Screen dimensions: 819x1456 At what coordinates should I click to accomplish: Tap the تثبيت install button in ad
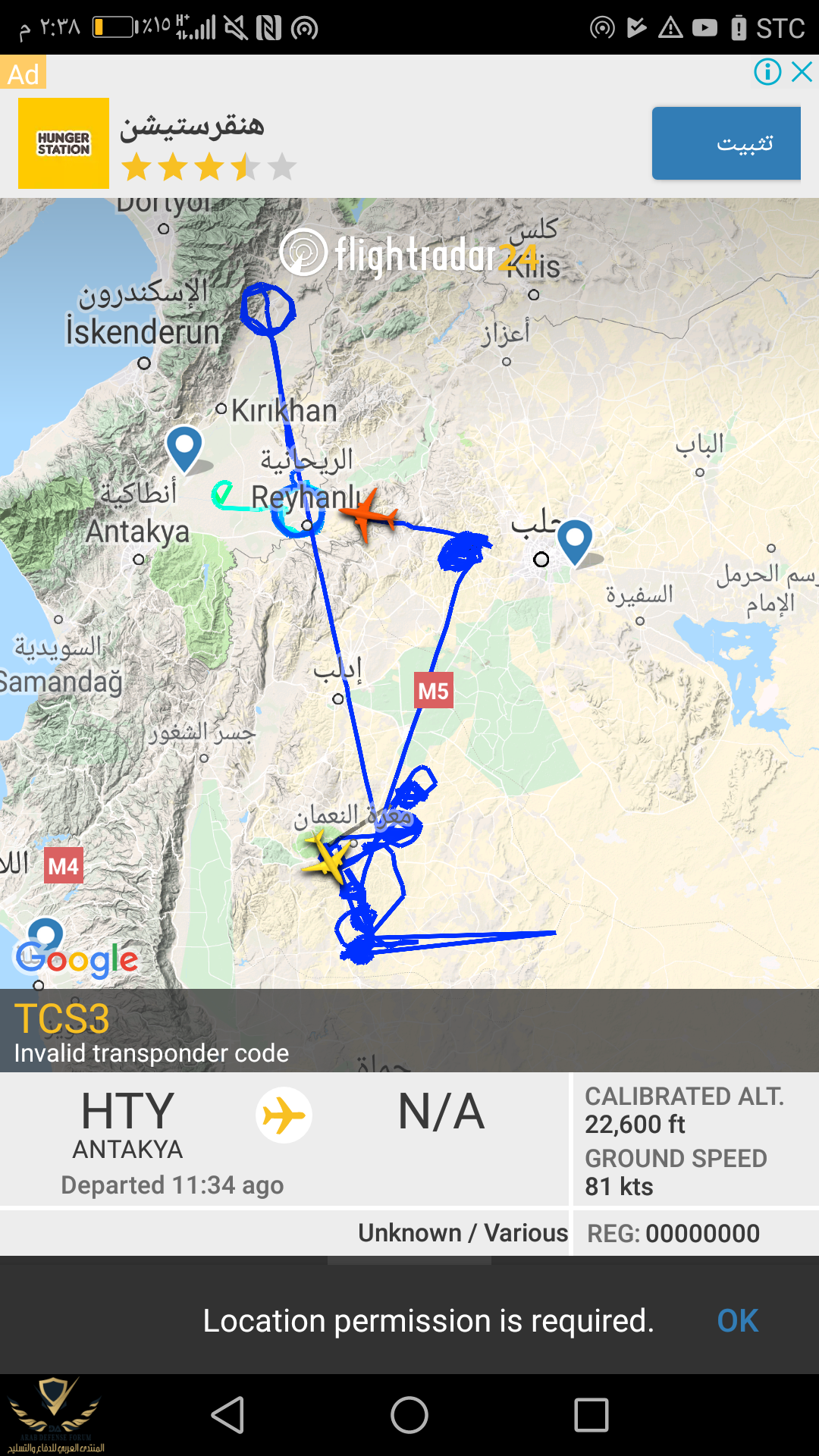click(726, 143)
